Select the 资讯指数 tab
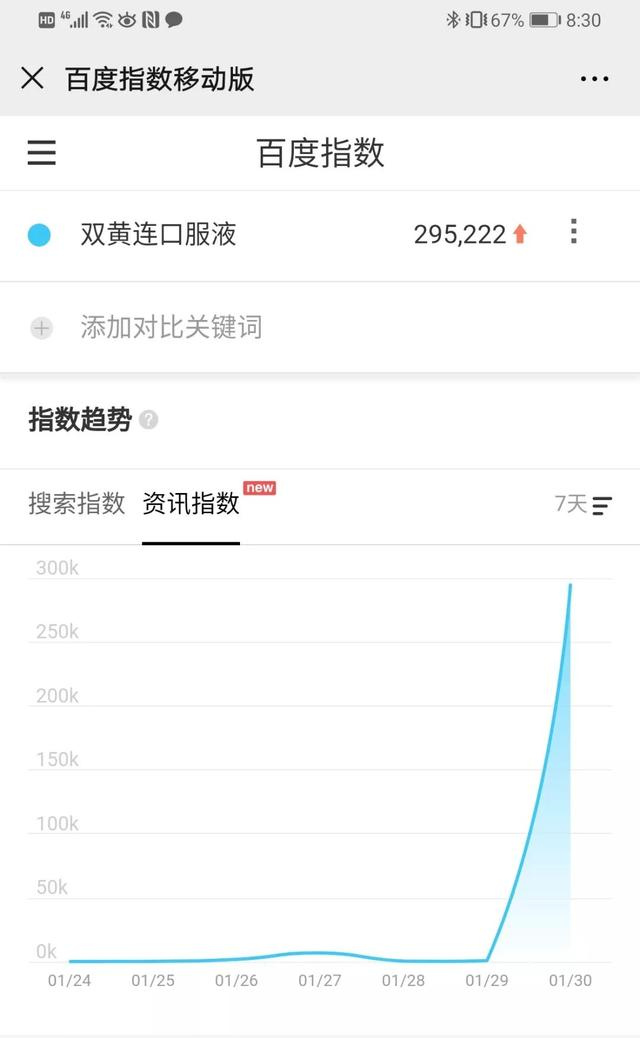Image resolution: width=640 pixels, height=1038 pixels. pyautogui.click(x=191, y=503)
